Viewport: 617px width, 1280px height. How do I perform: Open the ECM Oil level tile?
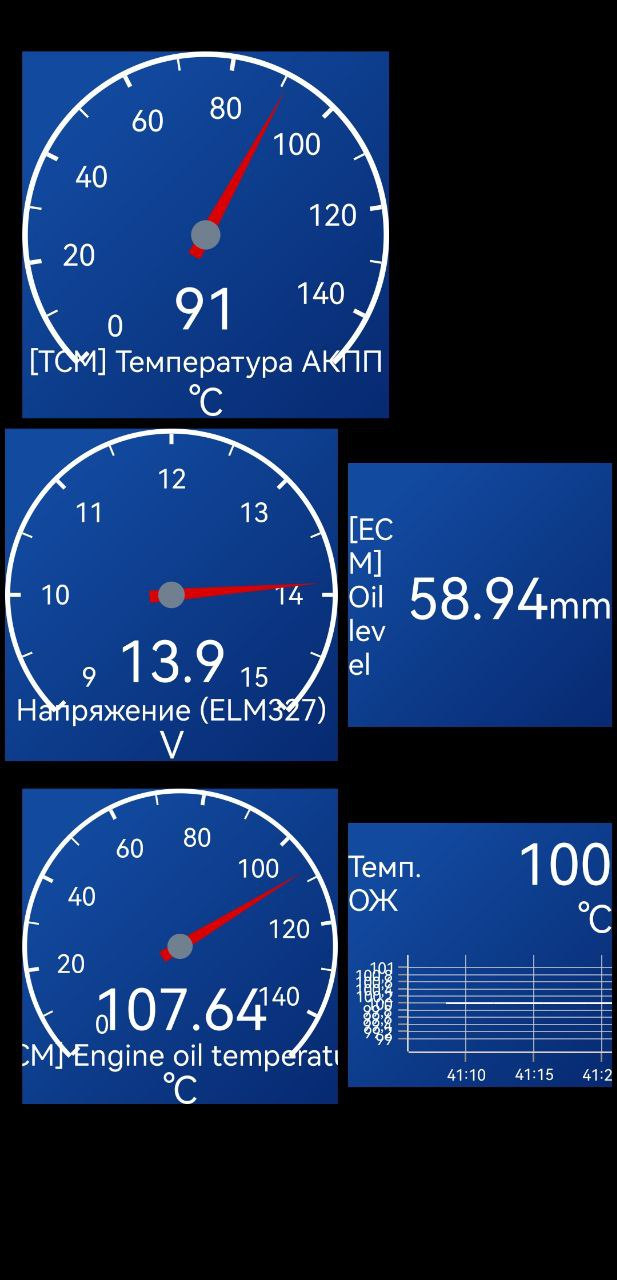(479, 595)
